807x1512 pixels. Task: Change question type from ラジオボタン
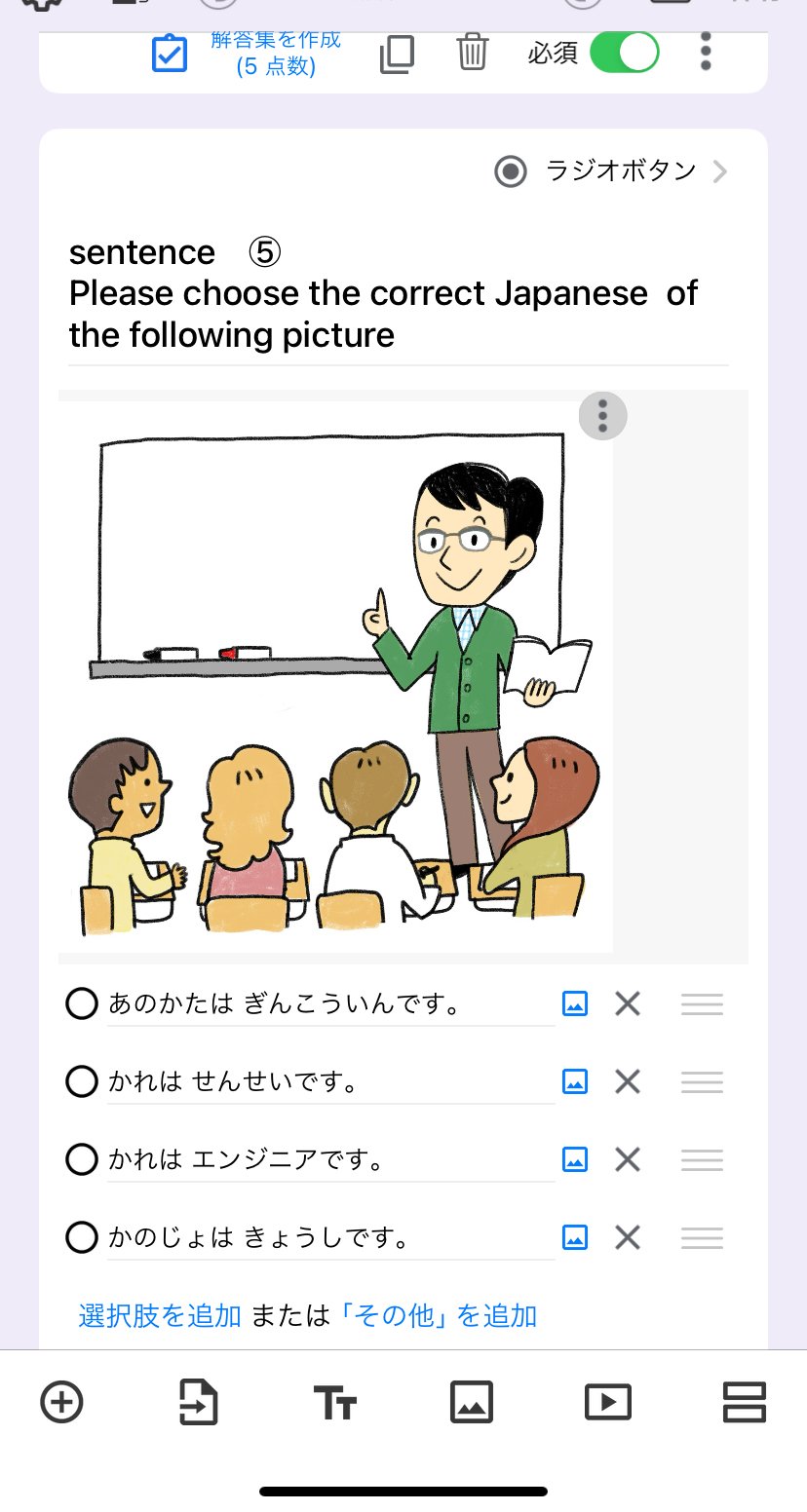tap(611, 171)
